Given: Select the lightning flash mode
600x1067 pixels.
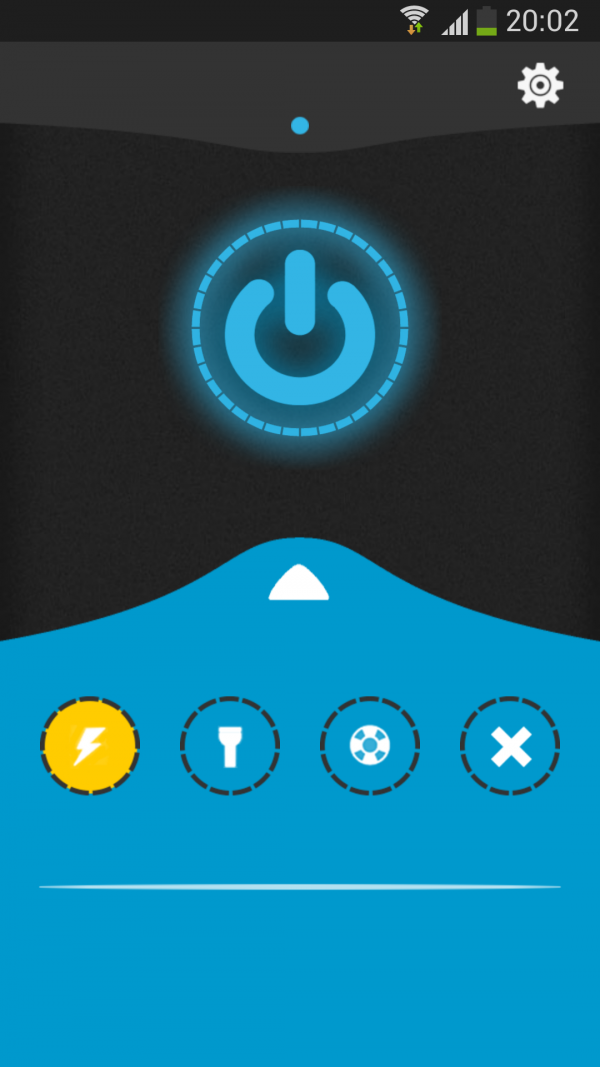Looking at the screenshot, I should (90, 746).
